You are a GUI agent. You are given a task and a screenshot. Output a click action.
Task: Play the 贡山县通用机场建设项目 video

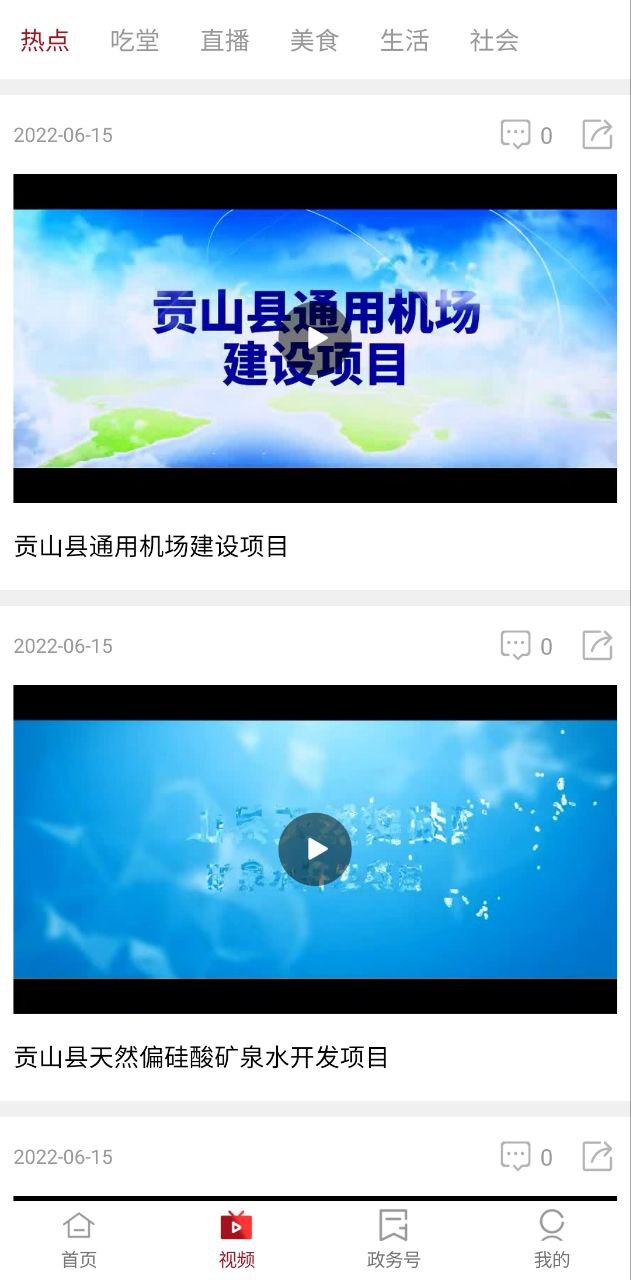[x=315, y=338]
